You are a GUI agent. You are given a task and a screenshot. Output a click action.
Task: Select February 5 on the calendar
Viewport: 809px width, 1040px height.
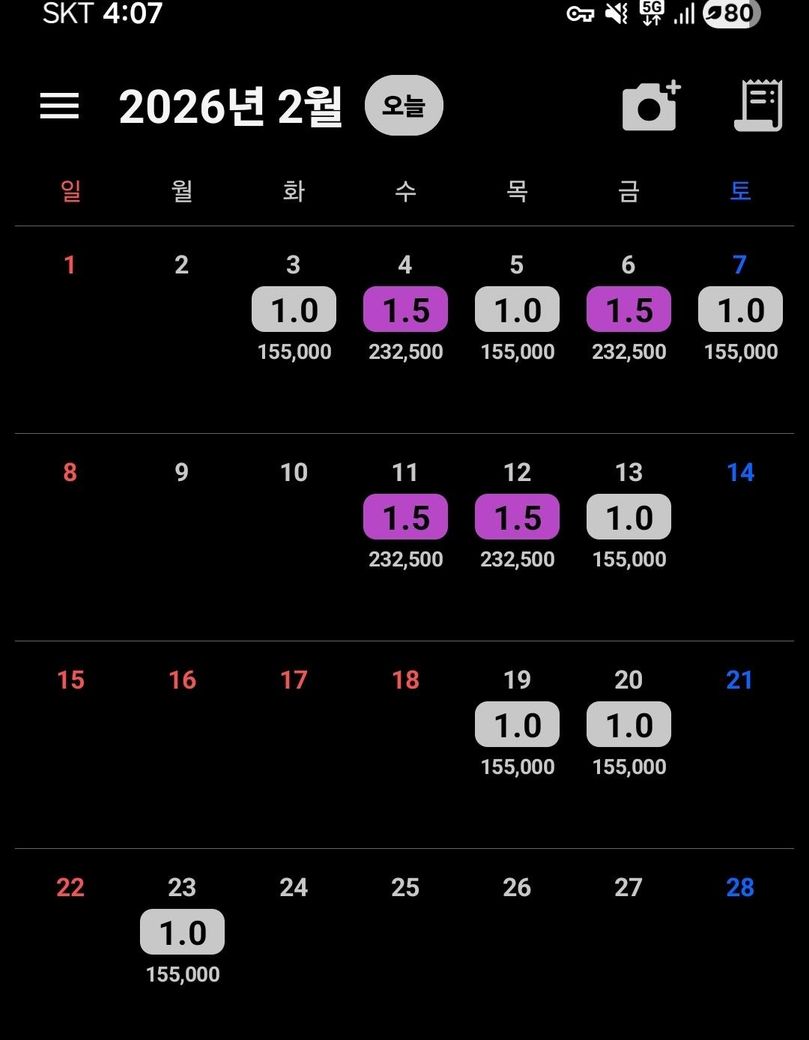(517, 311)
